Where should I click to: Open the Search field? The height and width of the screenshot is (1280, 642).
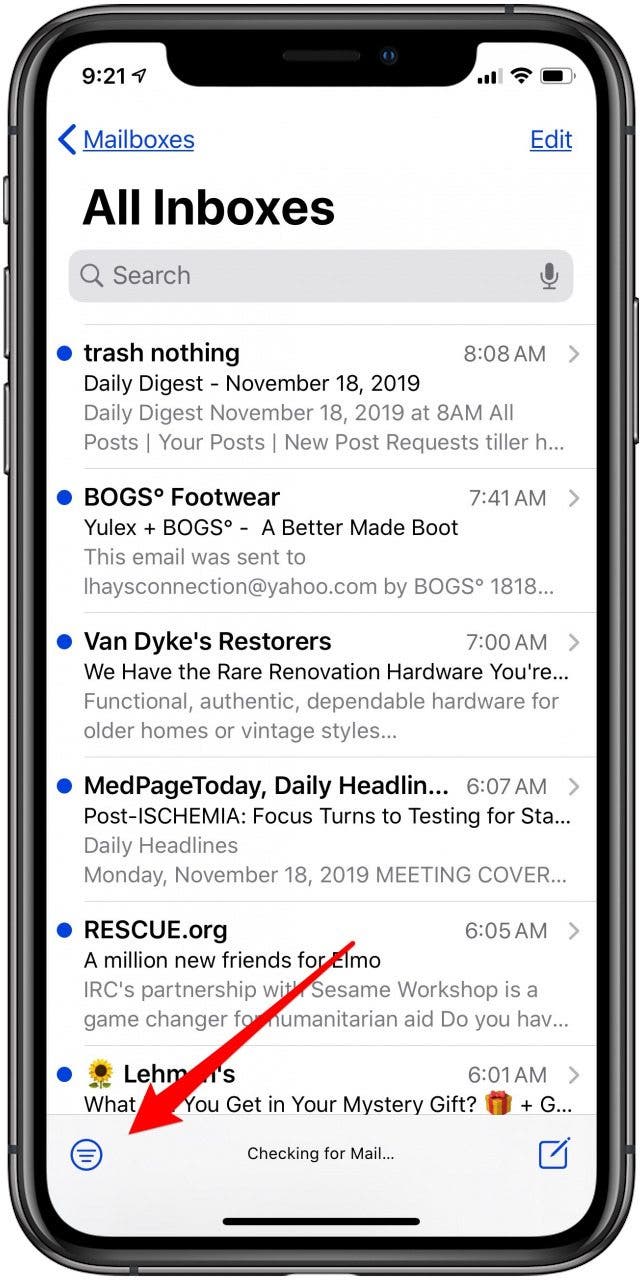point(321,275)
